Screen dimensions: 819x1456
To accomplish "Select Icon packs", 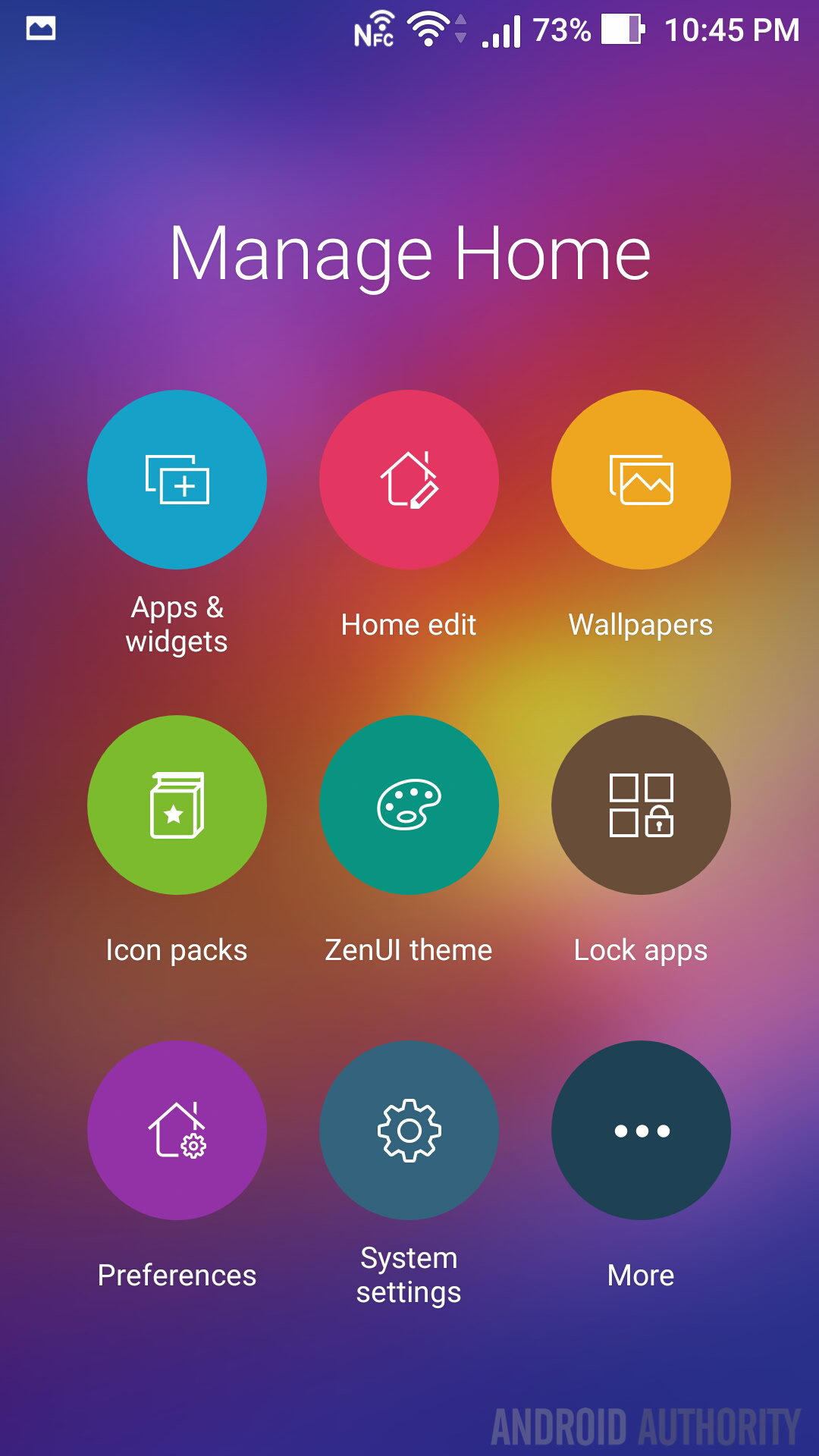I will 177,805.
